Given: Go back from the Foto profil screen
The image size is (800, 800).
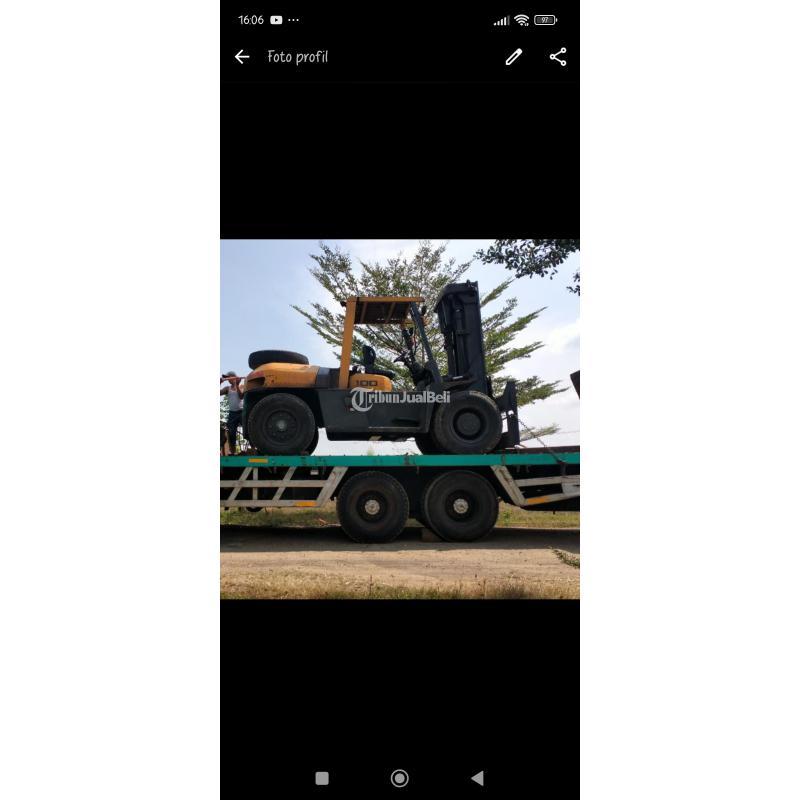Looking at the screenshot, I should (x=242, y=57).
